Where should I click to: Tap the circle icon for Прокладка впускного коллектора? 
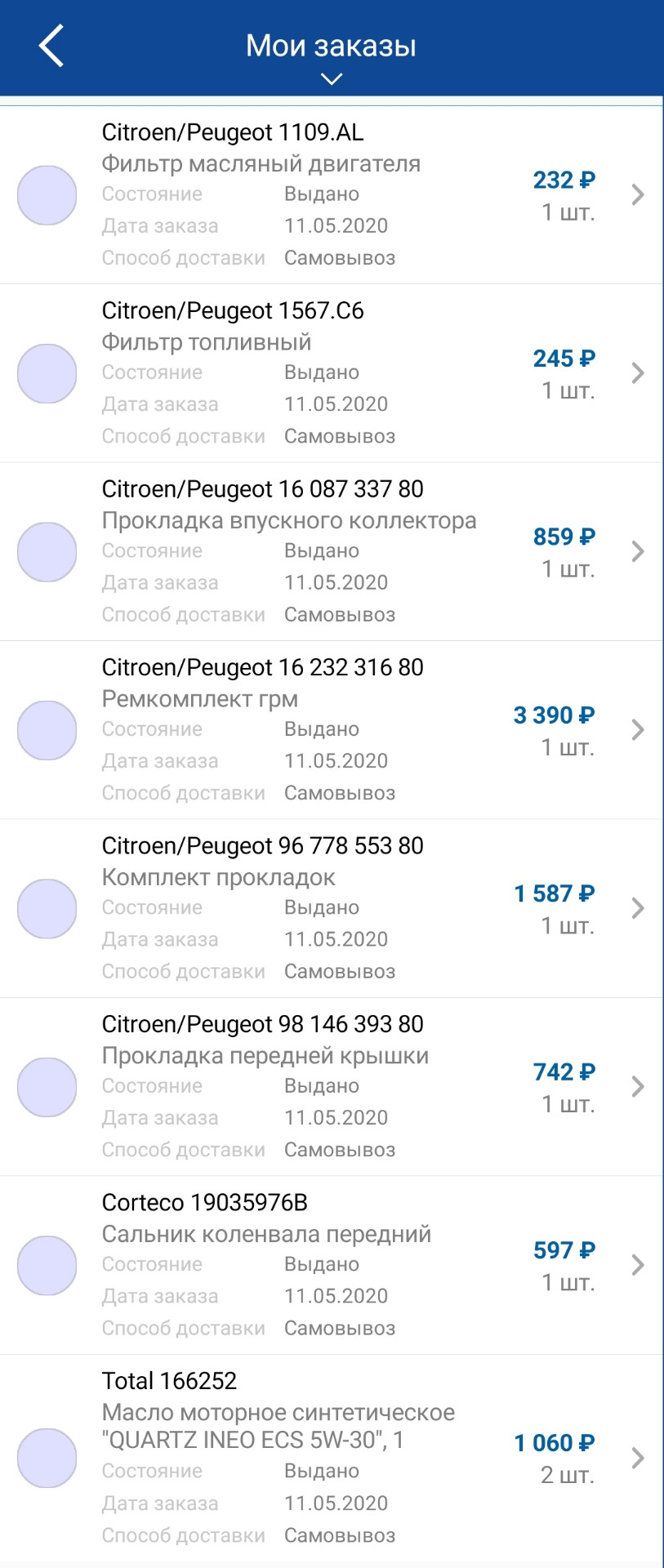[x=47, y=551]
